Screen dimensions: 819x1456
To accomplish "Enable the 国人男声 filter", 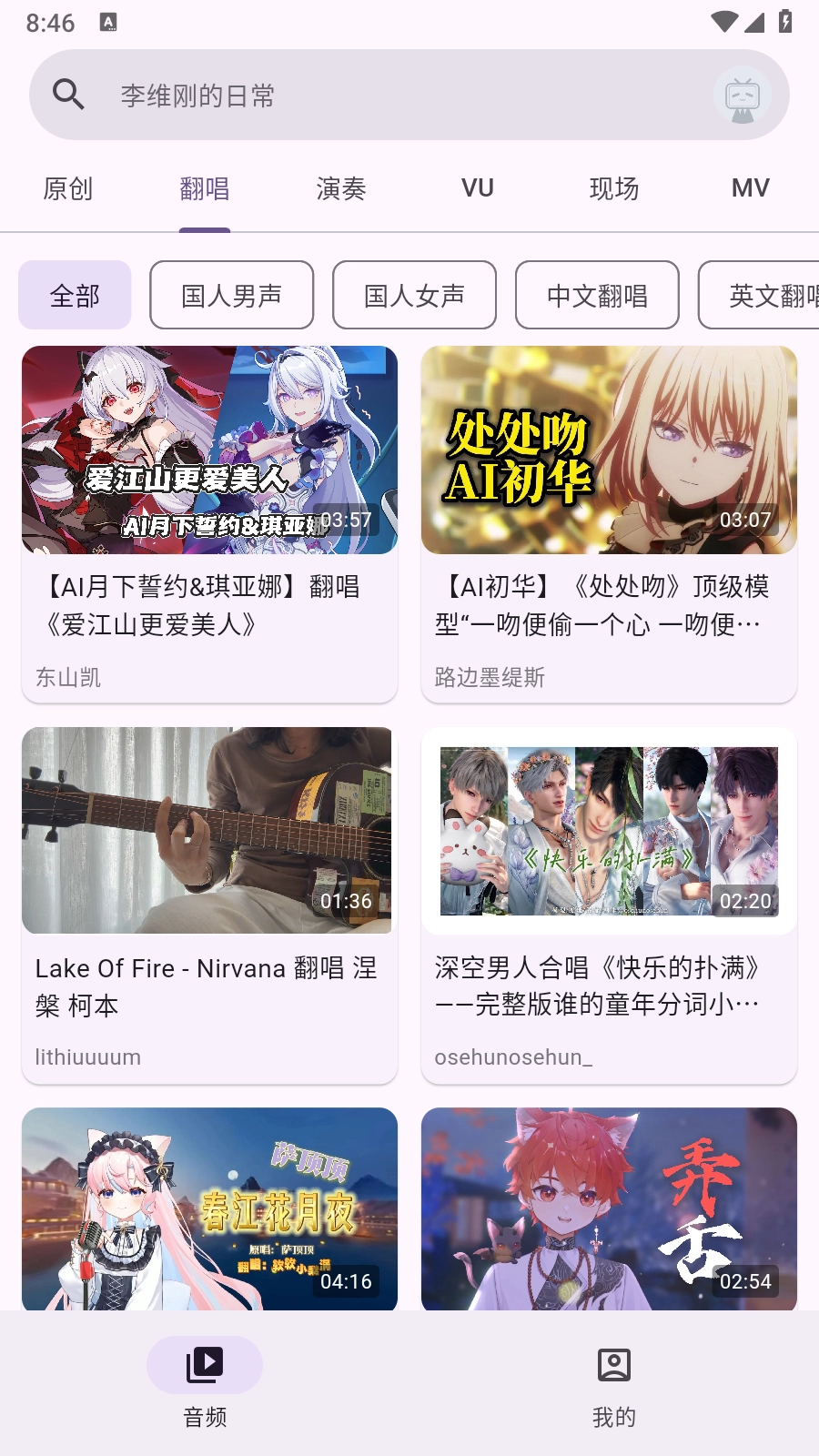I will click(231, 294).
